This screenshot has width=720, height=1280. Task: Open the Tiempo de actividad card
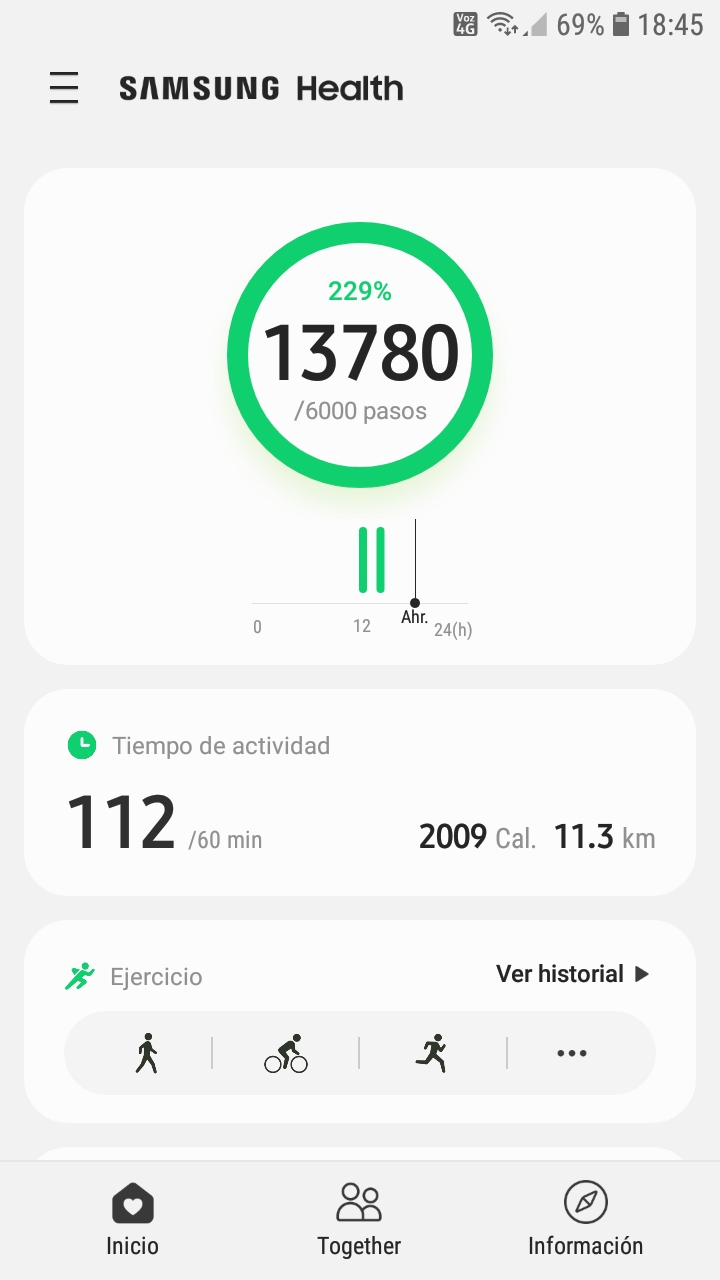pyautogui.click(x=360, y=792)
